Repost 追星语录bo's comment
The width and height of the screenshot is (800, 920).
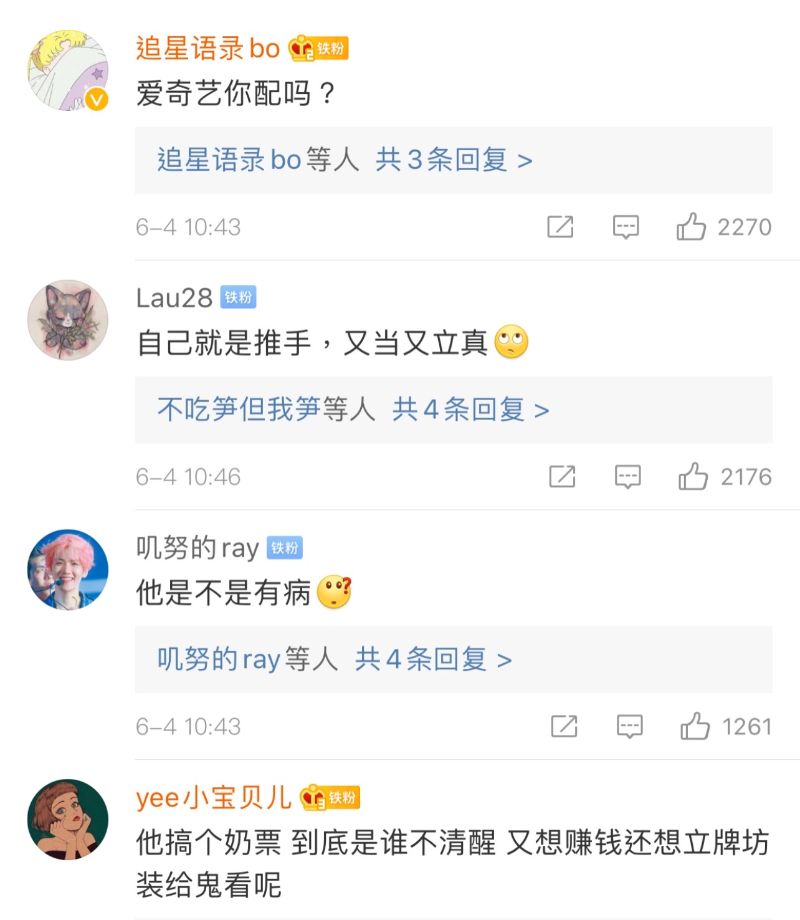560,227
